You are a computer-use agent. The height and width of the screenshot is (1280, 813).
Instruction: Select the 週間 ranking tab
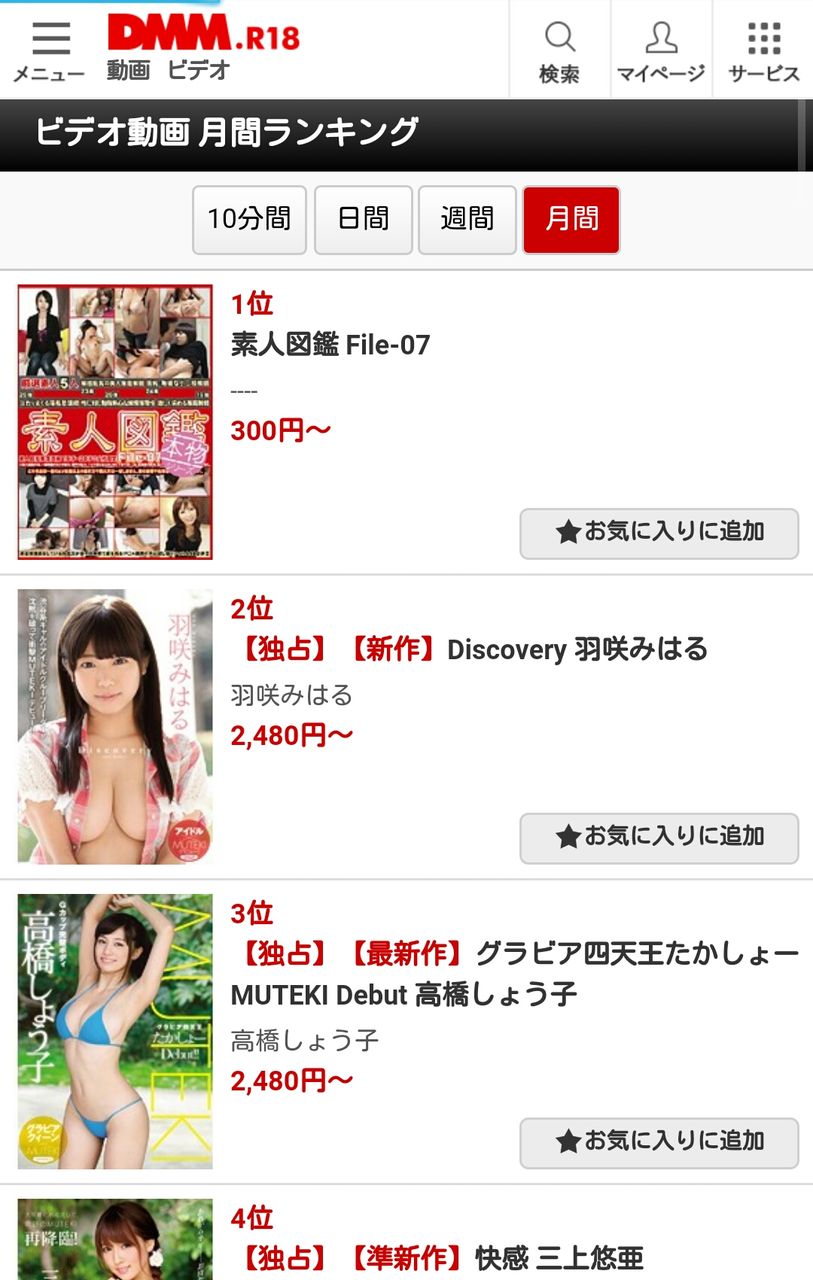(x=467, y=219)
